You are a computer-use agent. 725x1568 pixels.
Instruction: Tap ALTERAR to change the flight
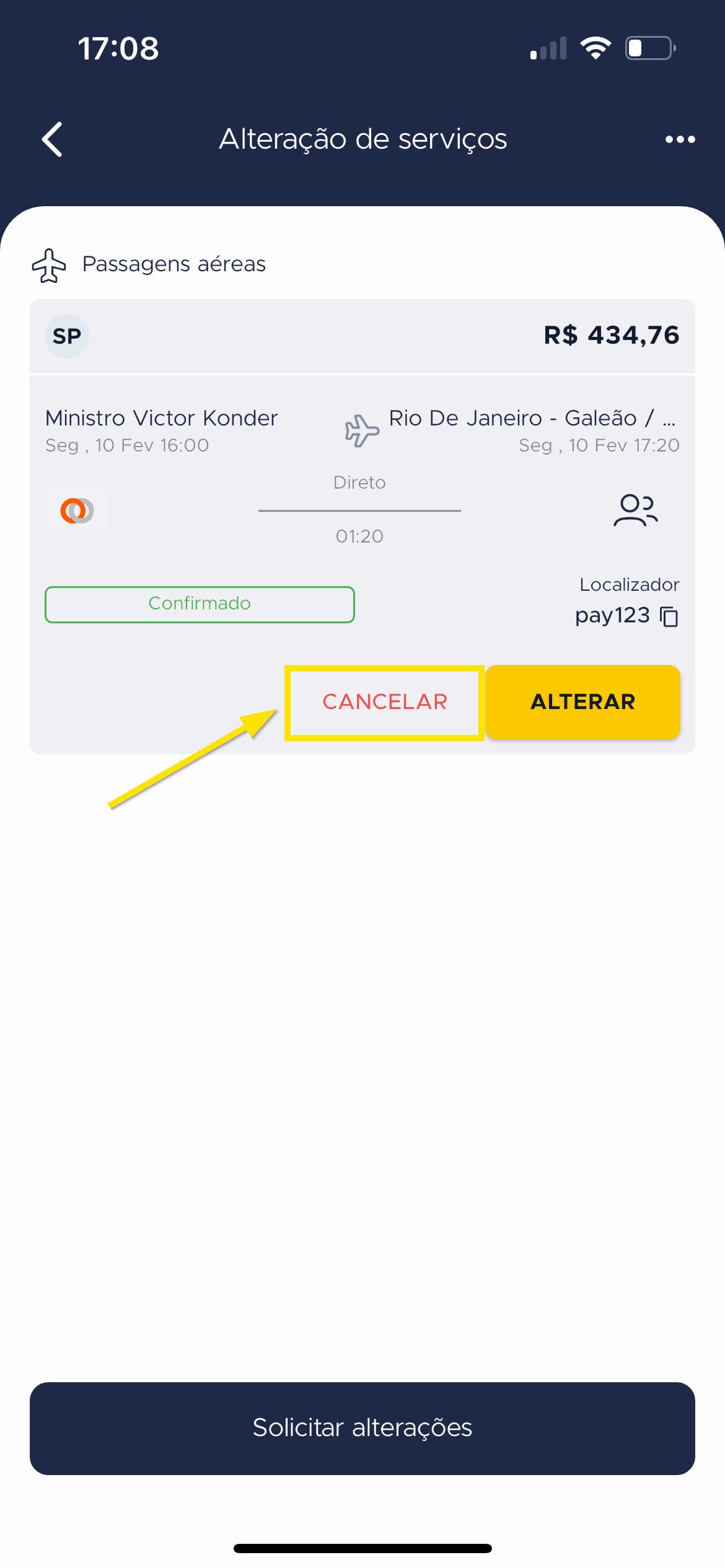pyautogui.click(x=582, y=702)
